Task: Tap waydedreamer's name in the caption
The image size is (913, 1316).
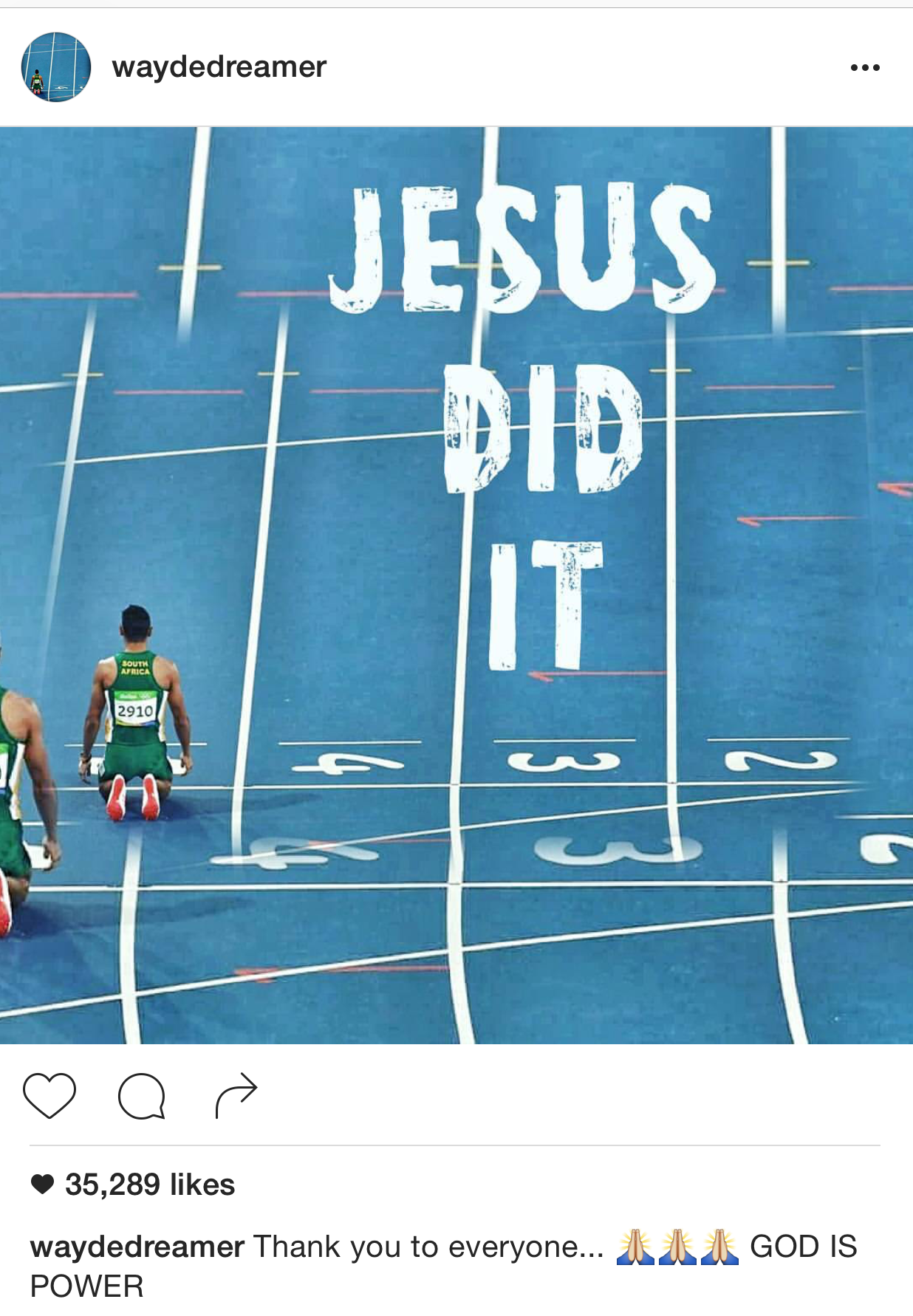Action: point(137,1247)
